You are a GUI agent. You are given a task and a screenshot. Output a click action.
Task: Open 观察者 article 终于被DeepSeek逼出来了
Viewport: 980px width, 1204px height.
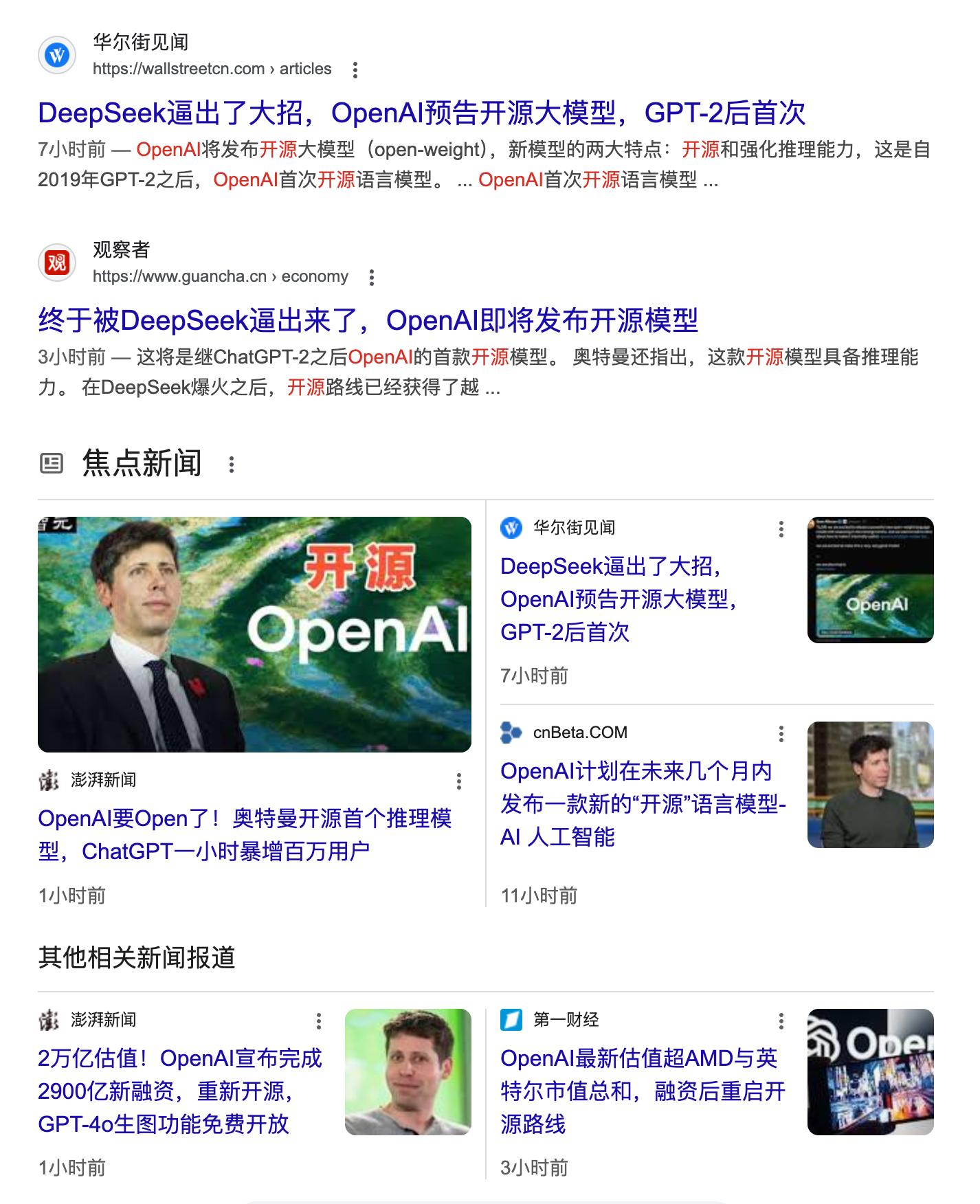coord(368,320)
